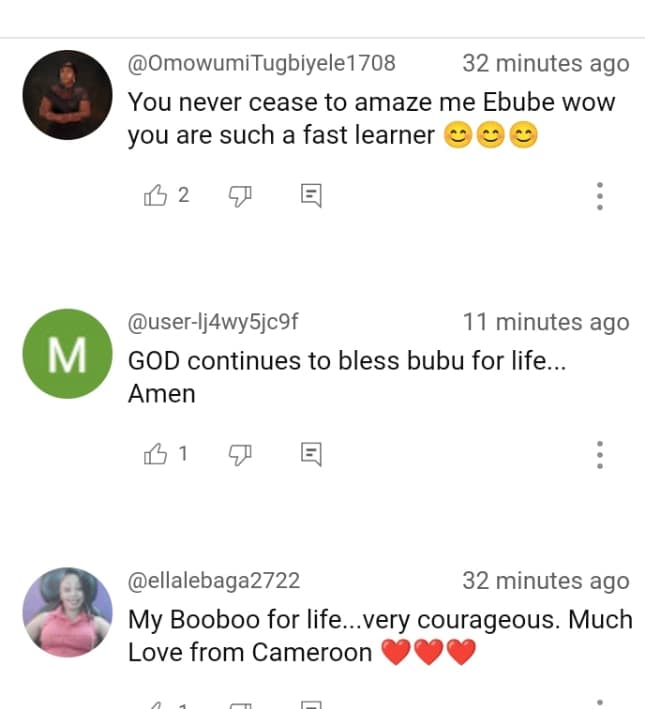Reply to OmowumiTugbiyele1708's comment
The image size is (645, 709).
(311, 196)
